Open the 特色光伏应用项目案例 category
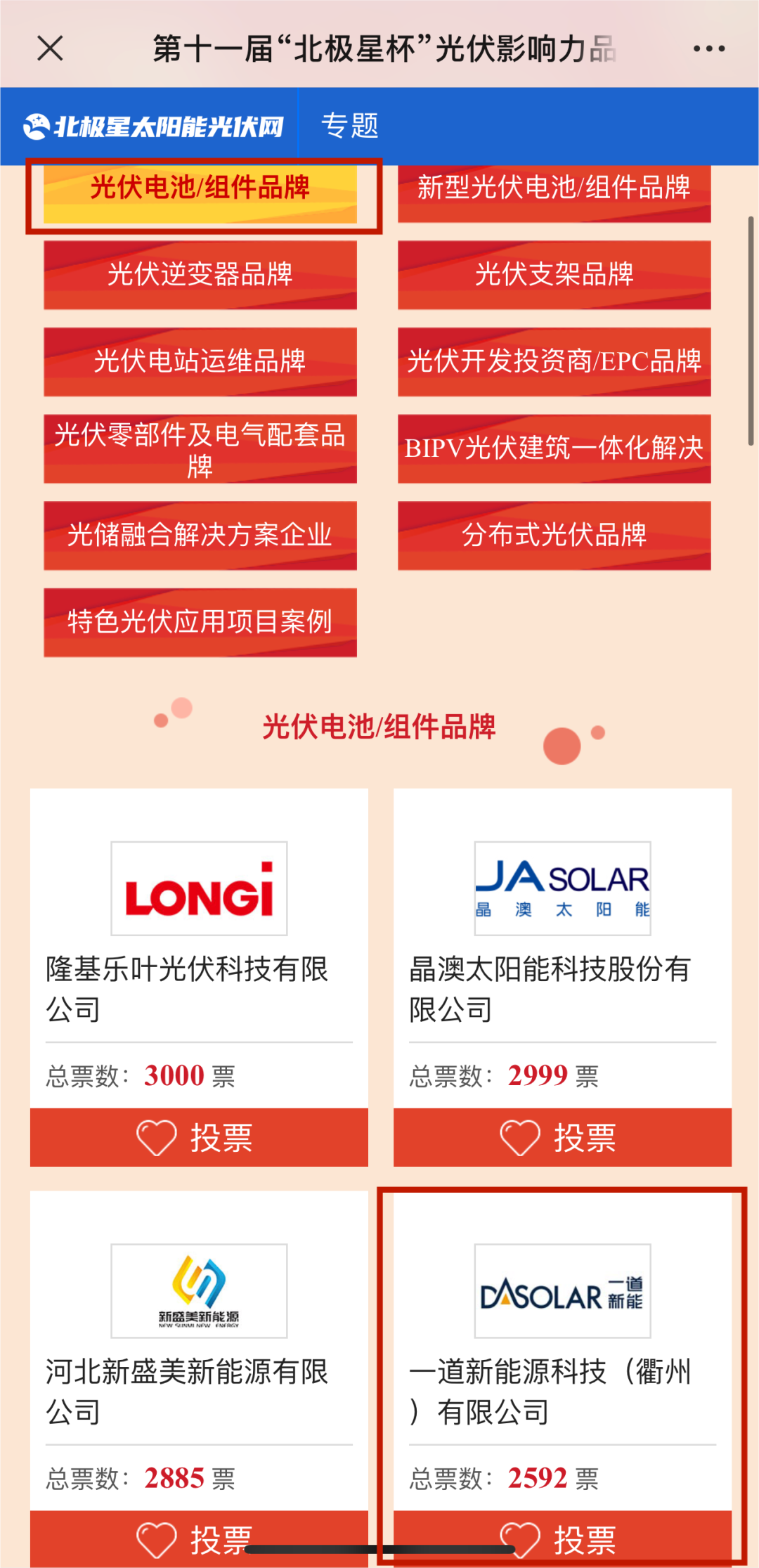Image resolution: width=759 pixels, height=1568 pixels. [x=200, y=622]
